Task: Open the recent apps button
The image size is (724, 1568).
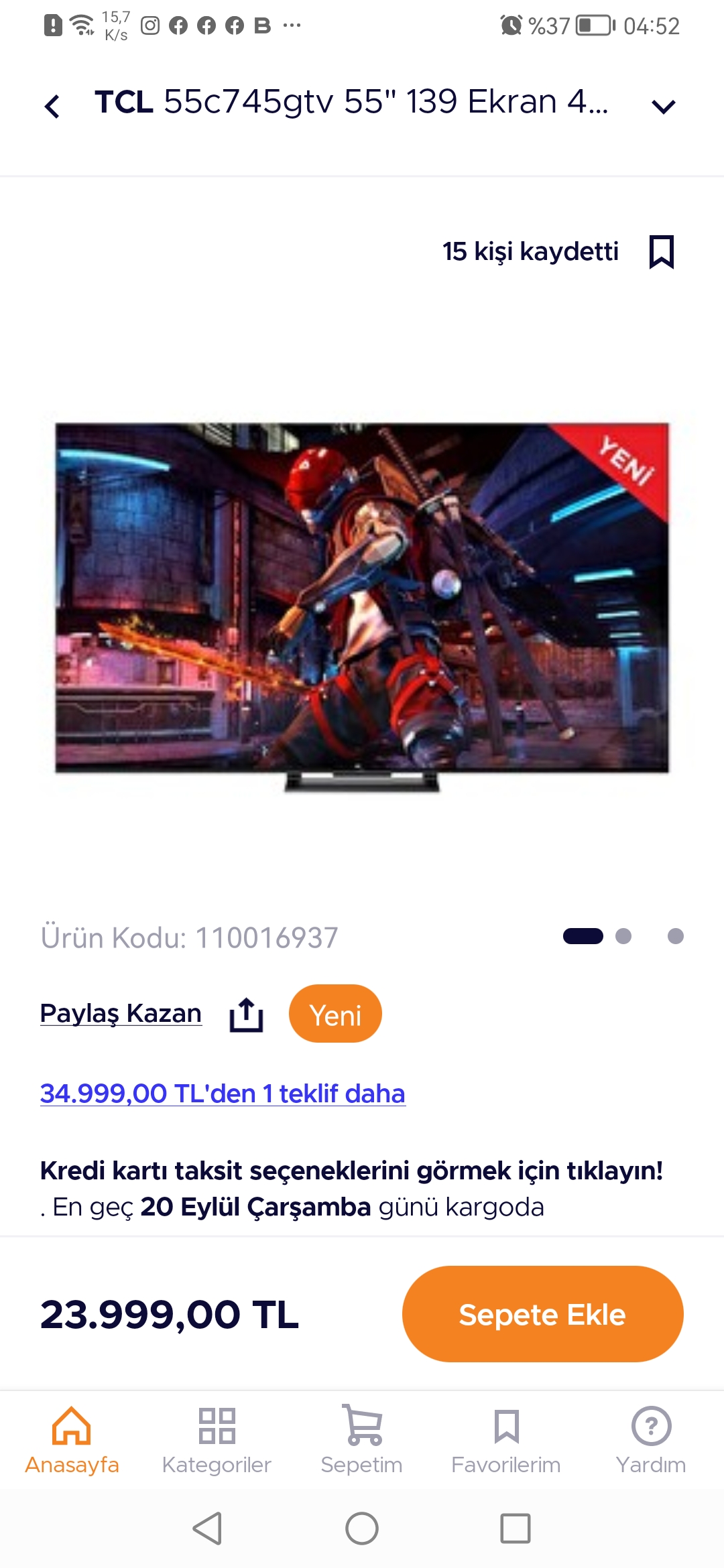Action: pyautogui.click(x=516, y=1528)
